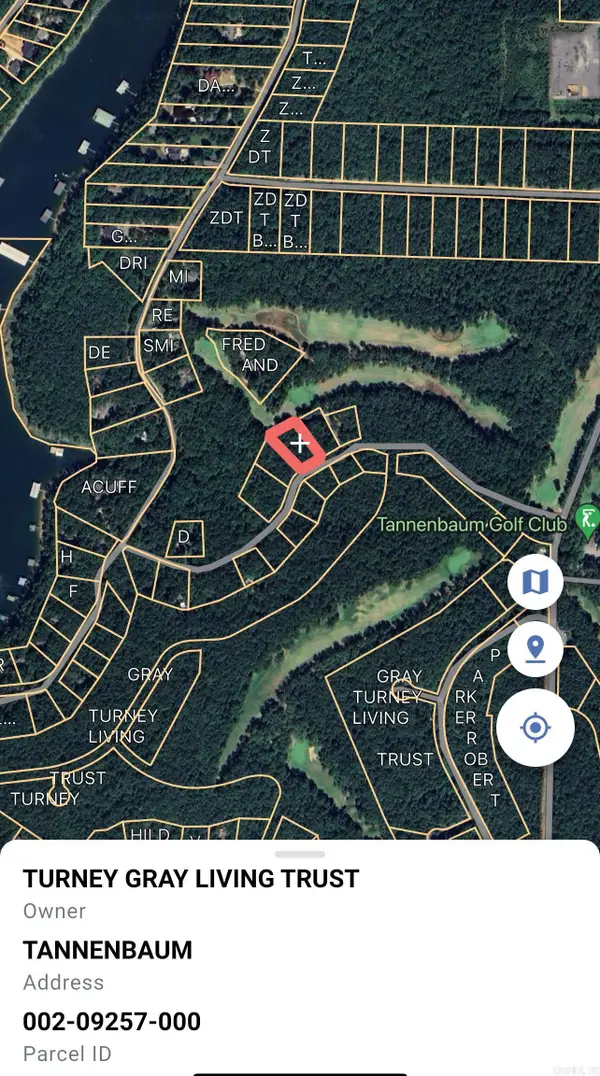Center map on my location
This screenshot has width=600, height=1076.
tap(536, 727)
